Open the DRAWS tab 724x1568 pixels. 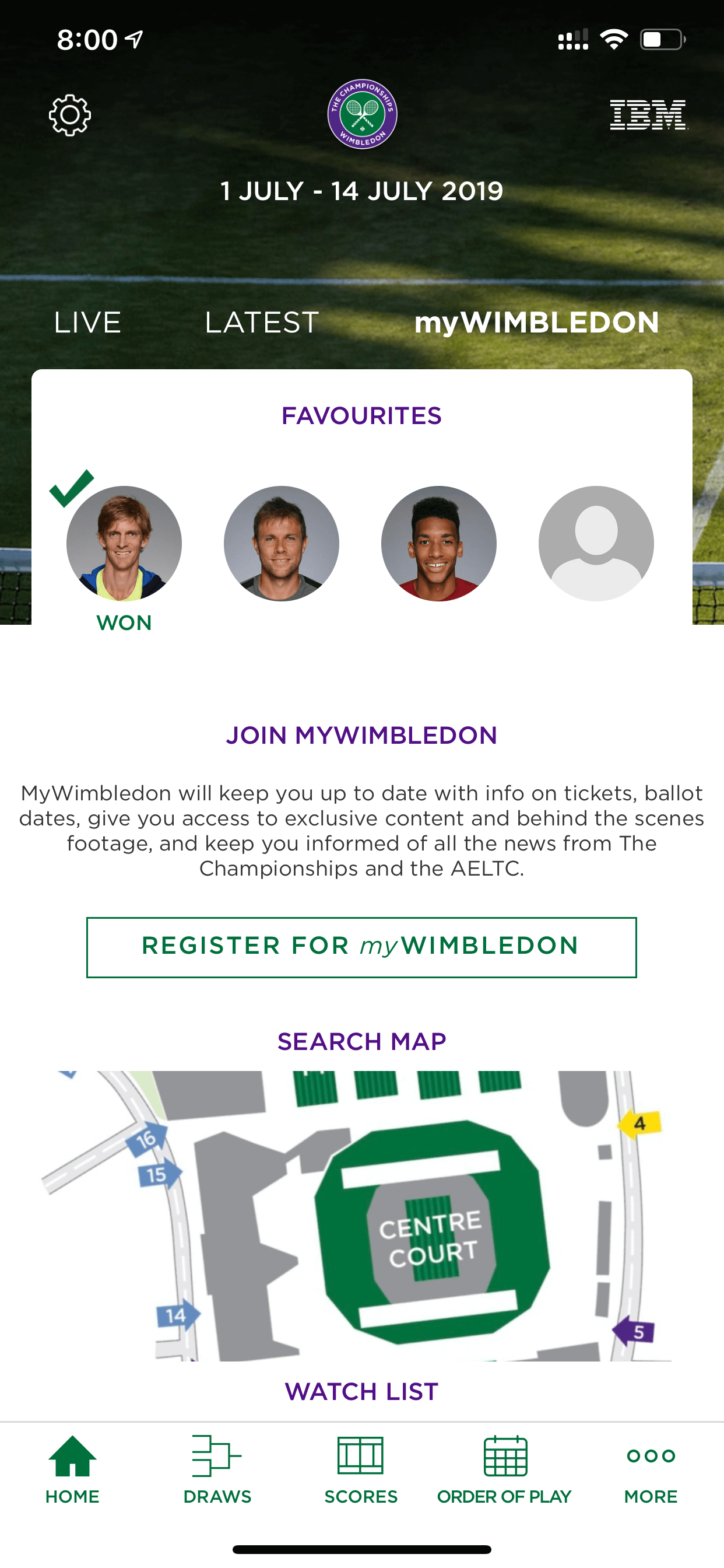217,1470
